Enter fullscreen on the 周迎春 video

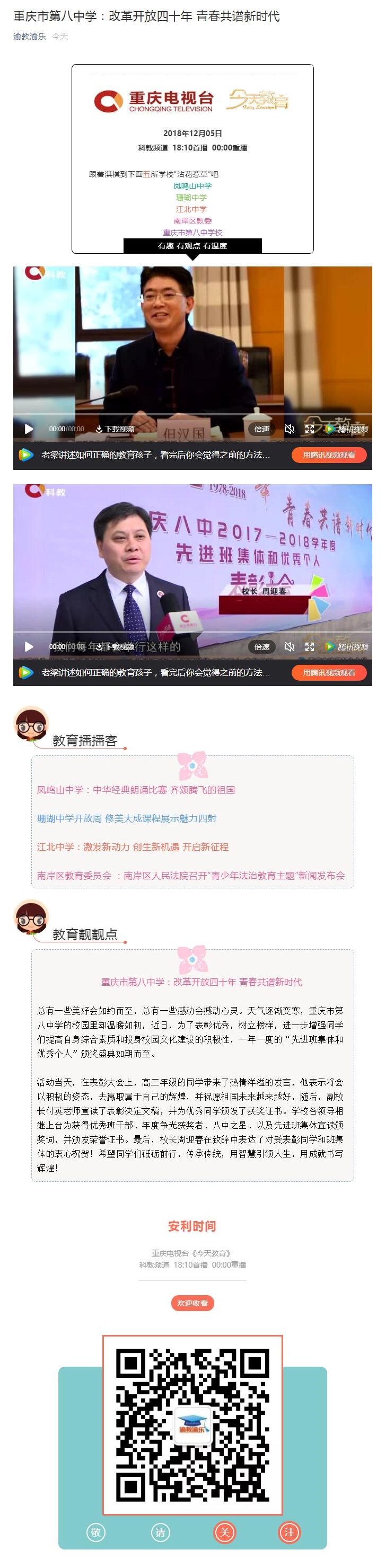309,646
